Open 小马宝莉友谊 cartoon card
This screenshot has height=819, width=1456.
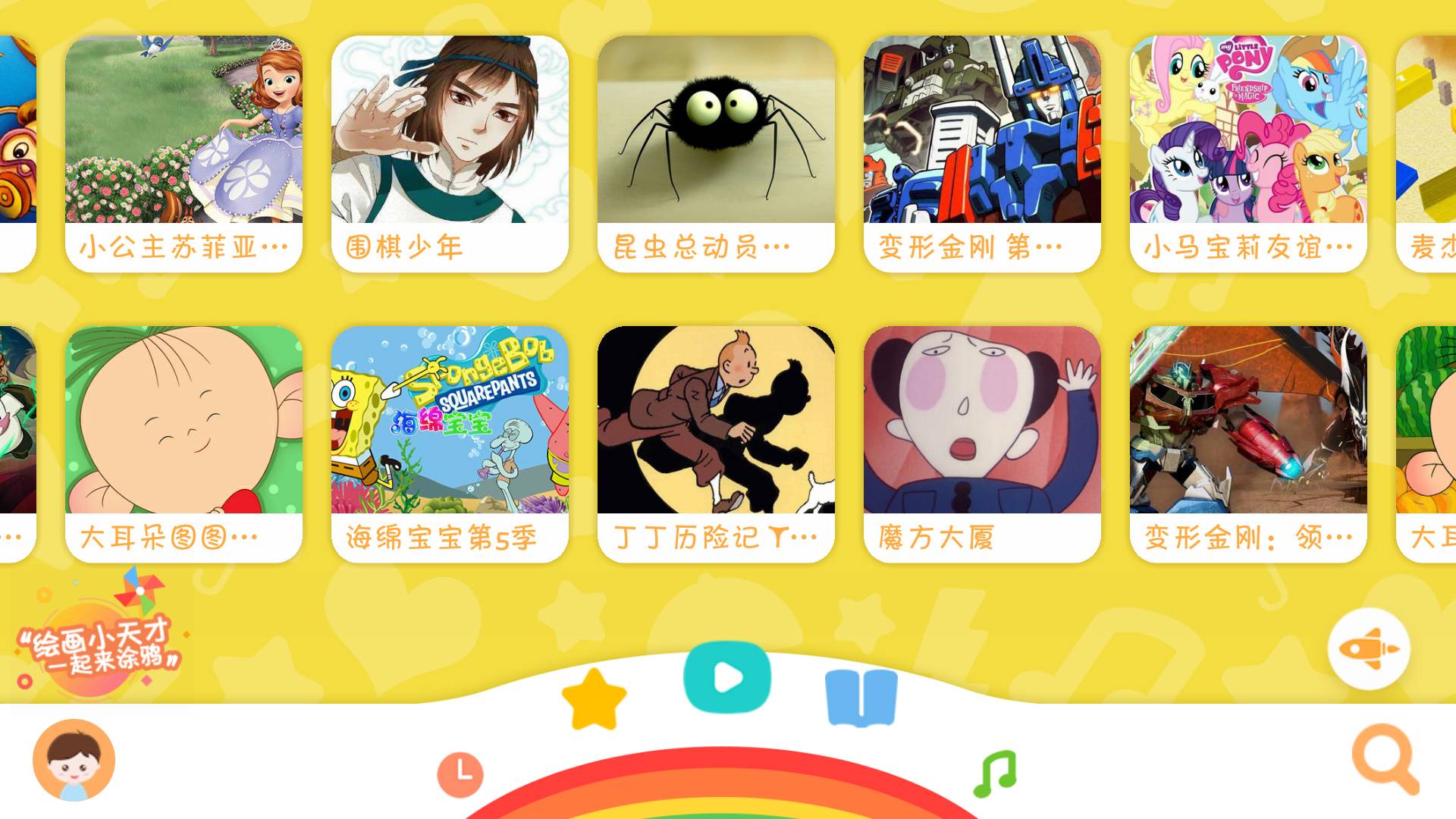point(1248,153)
